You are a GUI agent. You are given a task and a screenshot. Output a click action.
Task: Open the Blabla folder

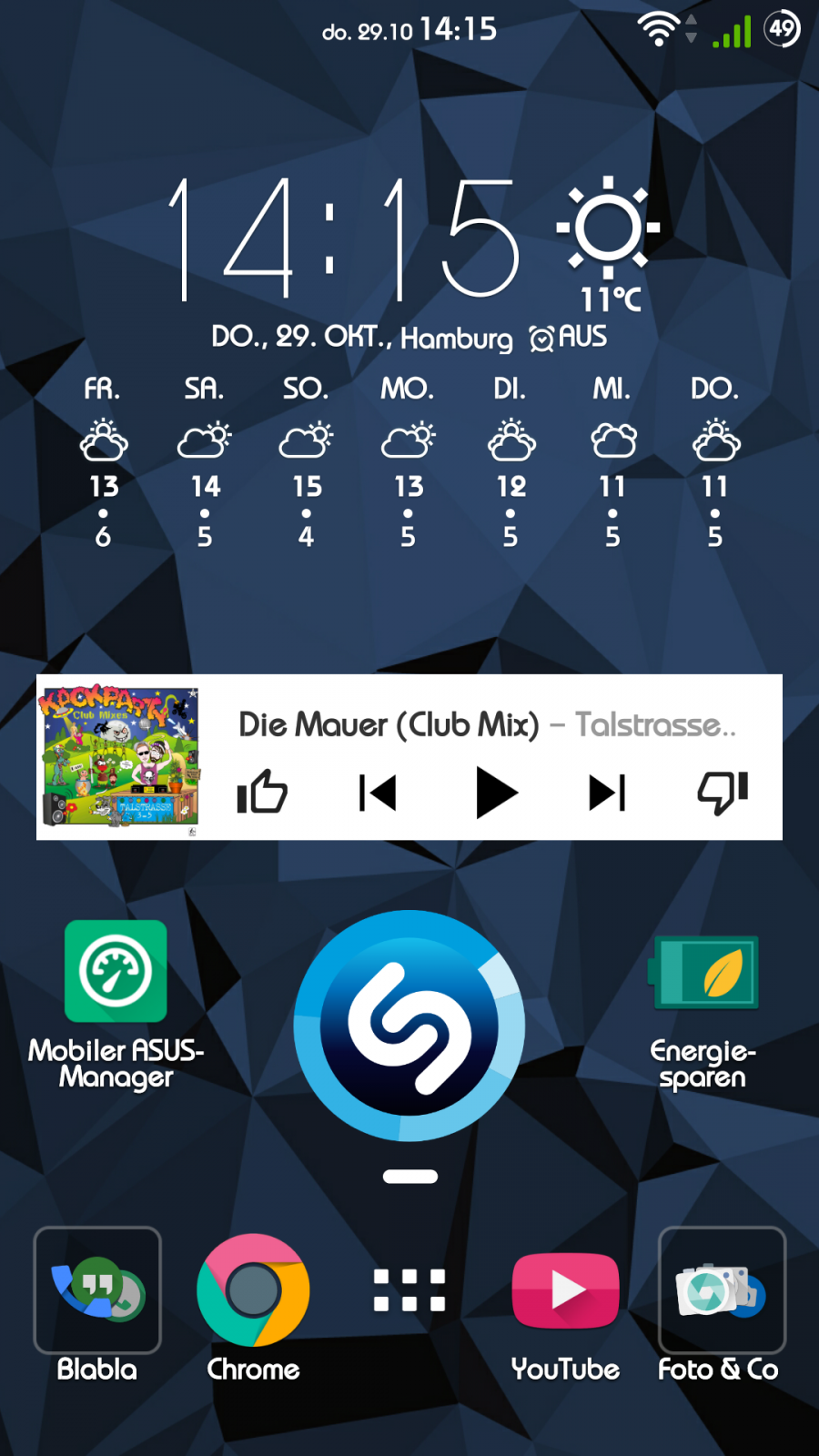pyautogui.click(x=97, y=1289)
